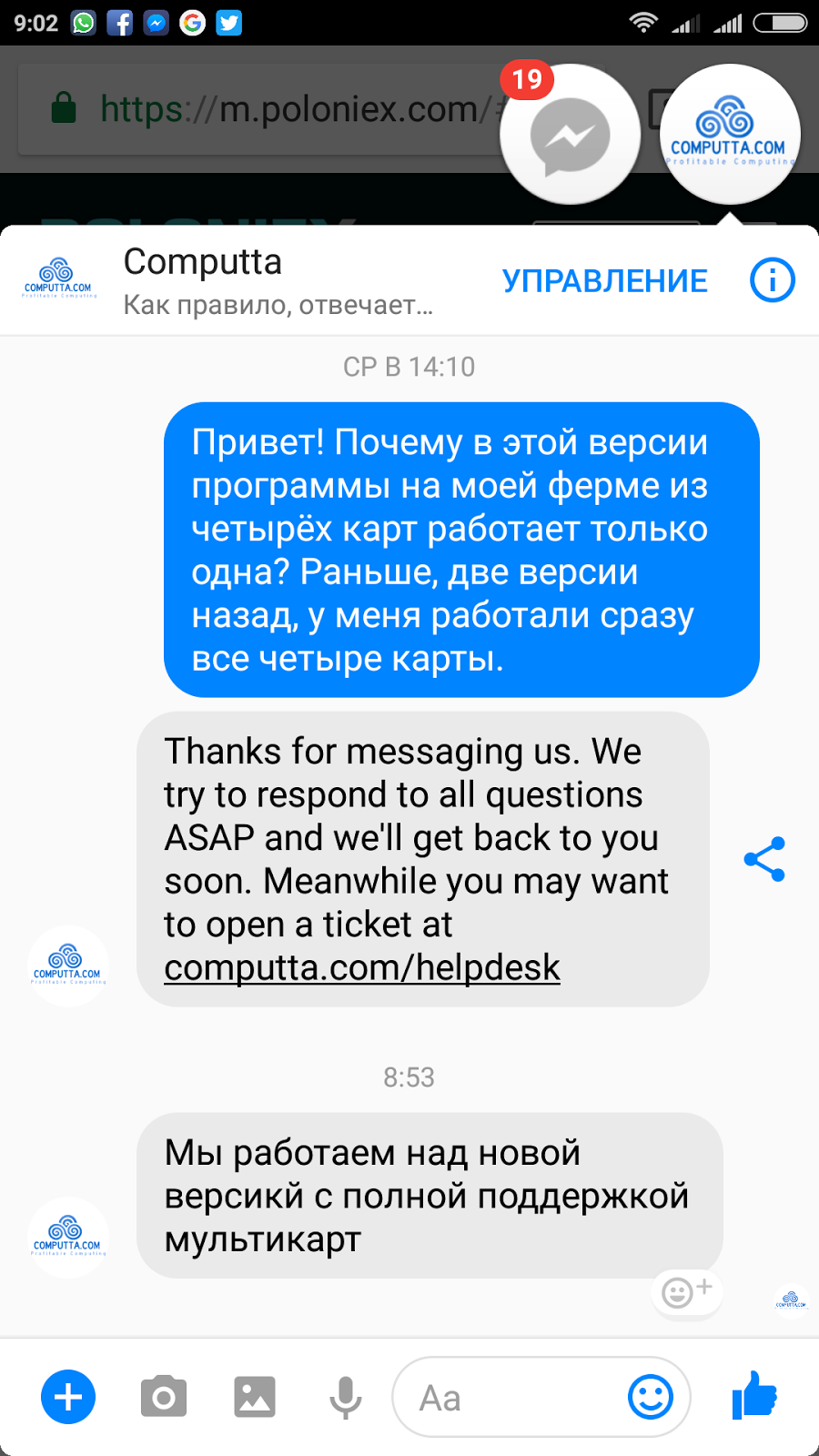Add a reaction to the last message
The width and height of the screenshot is (819, 1456).
point(686,1291)
